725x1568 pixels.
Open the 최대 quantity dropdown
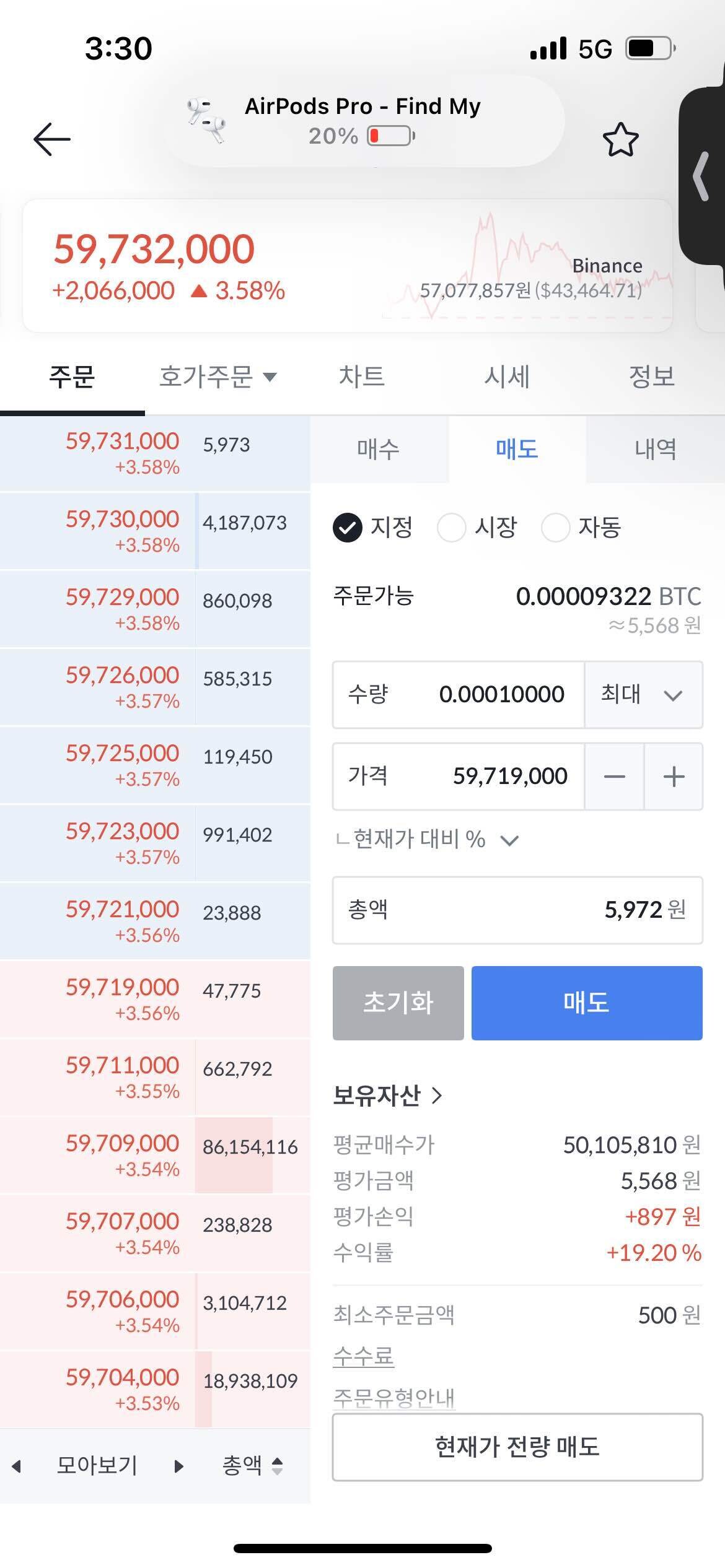click(643, 694)
